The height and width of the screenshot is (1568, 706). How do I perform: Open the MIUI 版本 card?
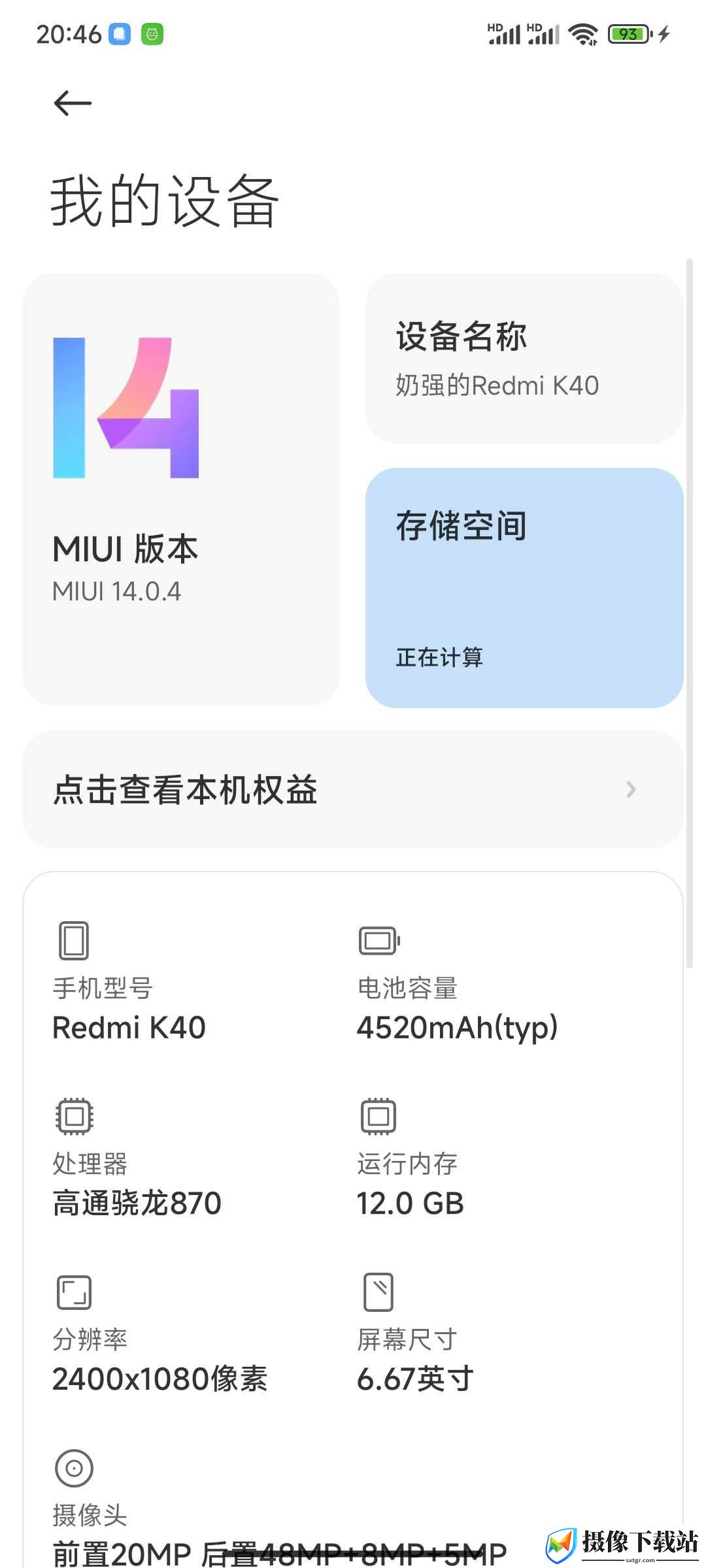point(181,489)
